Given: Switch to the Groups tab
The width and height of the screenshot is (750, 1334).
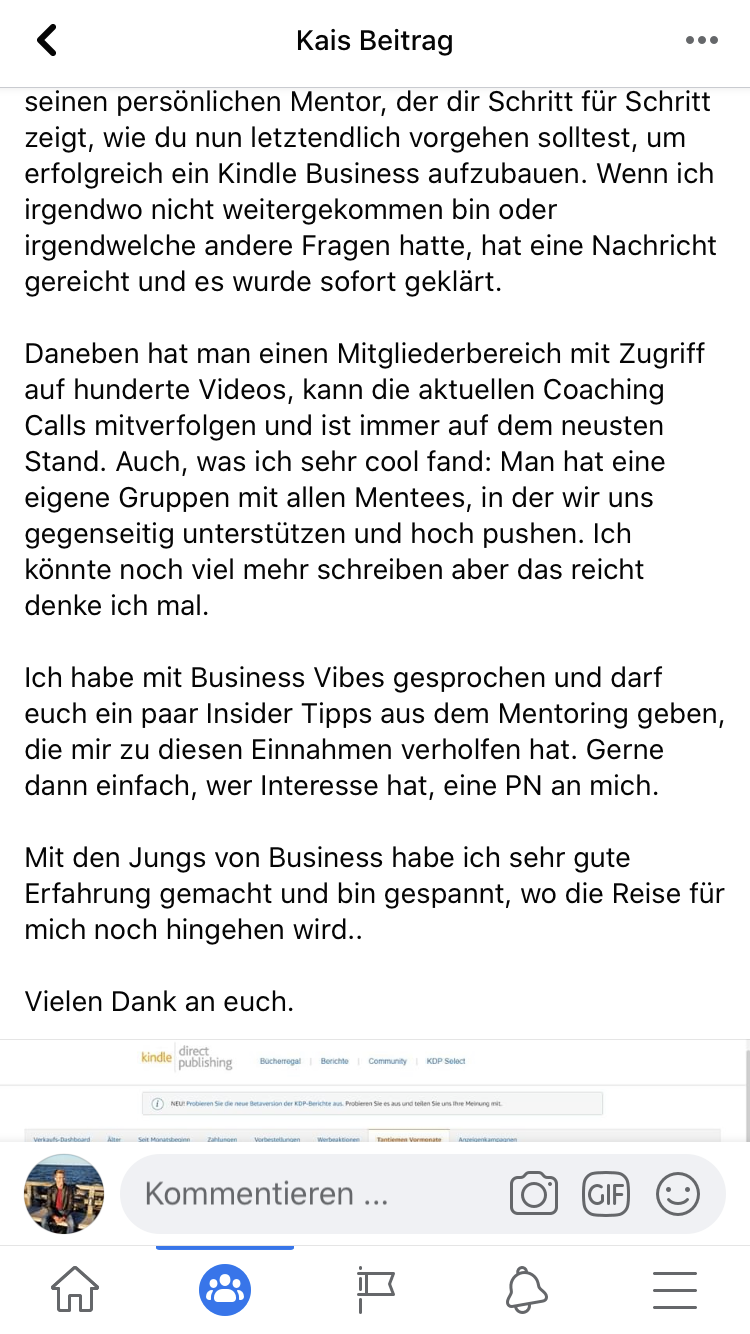Looking at the screenshot, I should click(x=225, y=1289).
